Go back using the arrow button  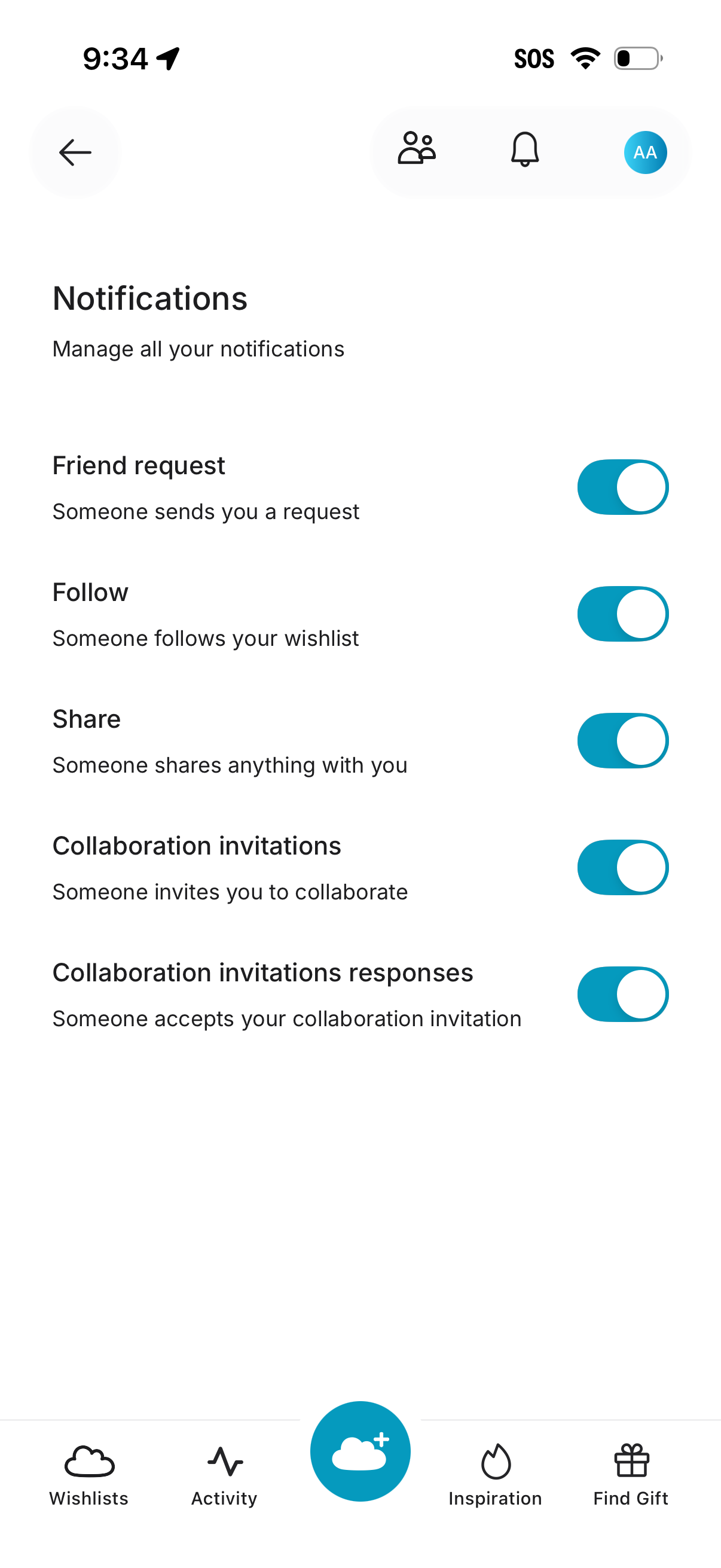(x=75, y=152)
